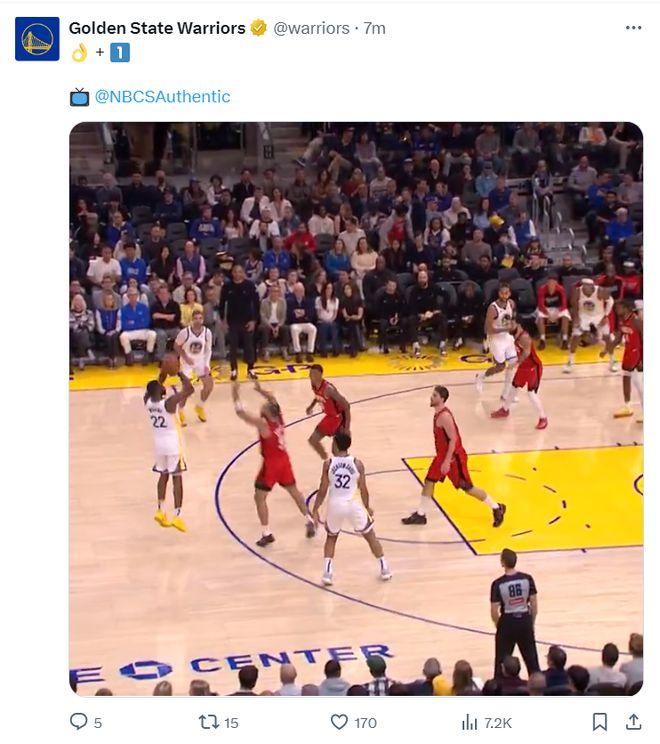Open the post's three-dot overflow menu
This screenshot has width=660, height=744.
click(633, 28)
